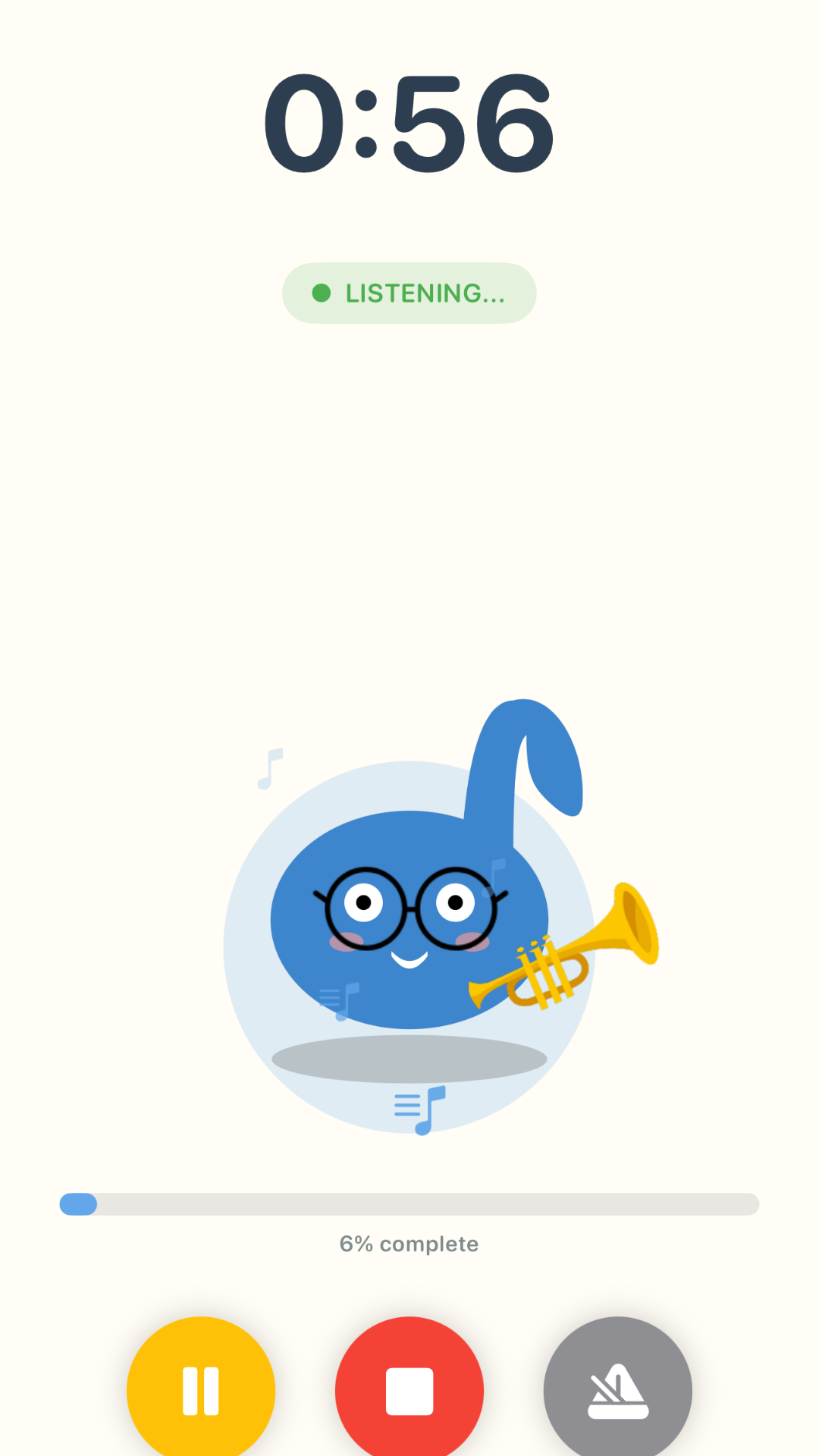Tap the 6% complete text
Image resolution: width=819 pixels, height=1456 pixels.
click(409, 1243)
